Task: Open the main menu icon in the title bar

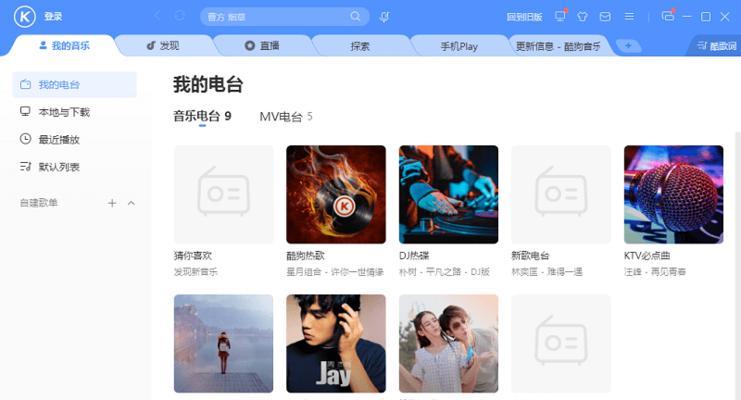Action: [629, 17]
